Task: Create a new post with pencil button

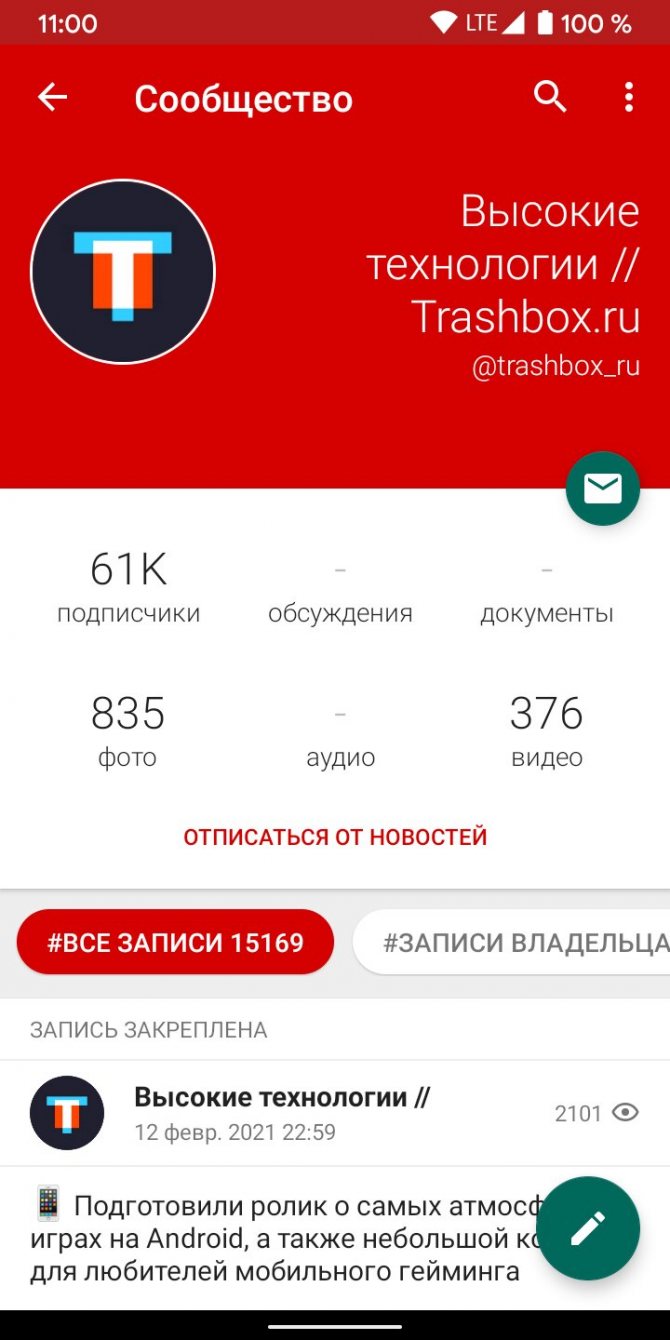Action: click(x=587, y=1228)
